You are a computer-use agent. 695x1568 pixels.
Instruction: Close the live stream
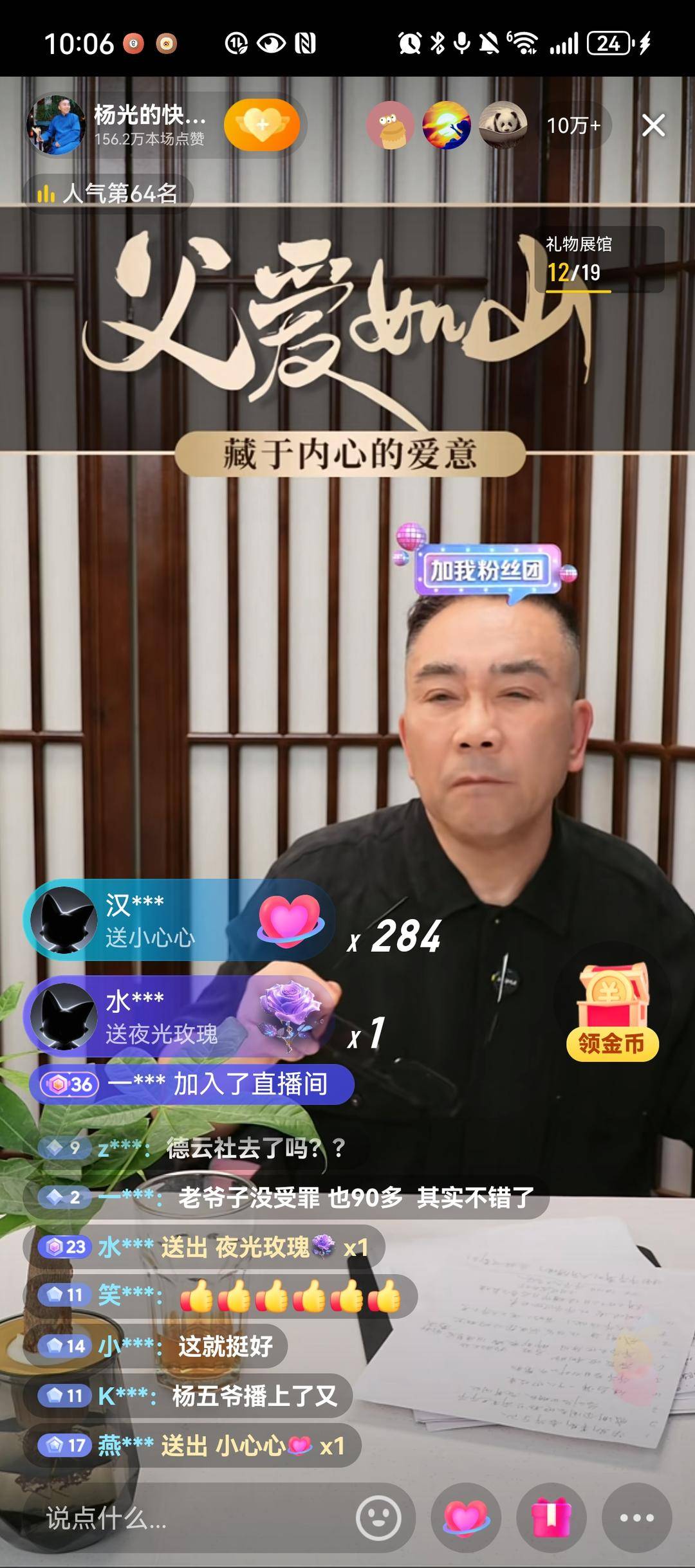(x=653, y=125)
